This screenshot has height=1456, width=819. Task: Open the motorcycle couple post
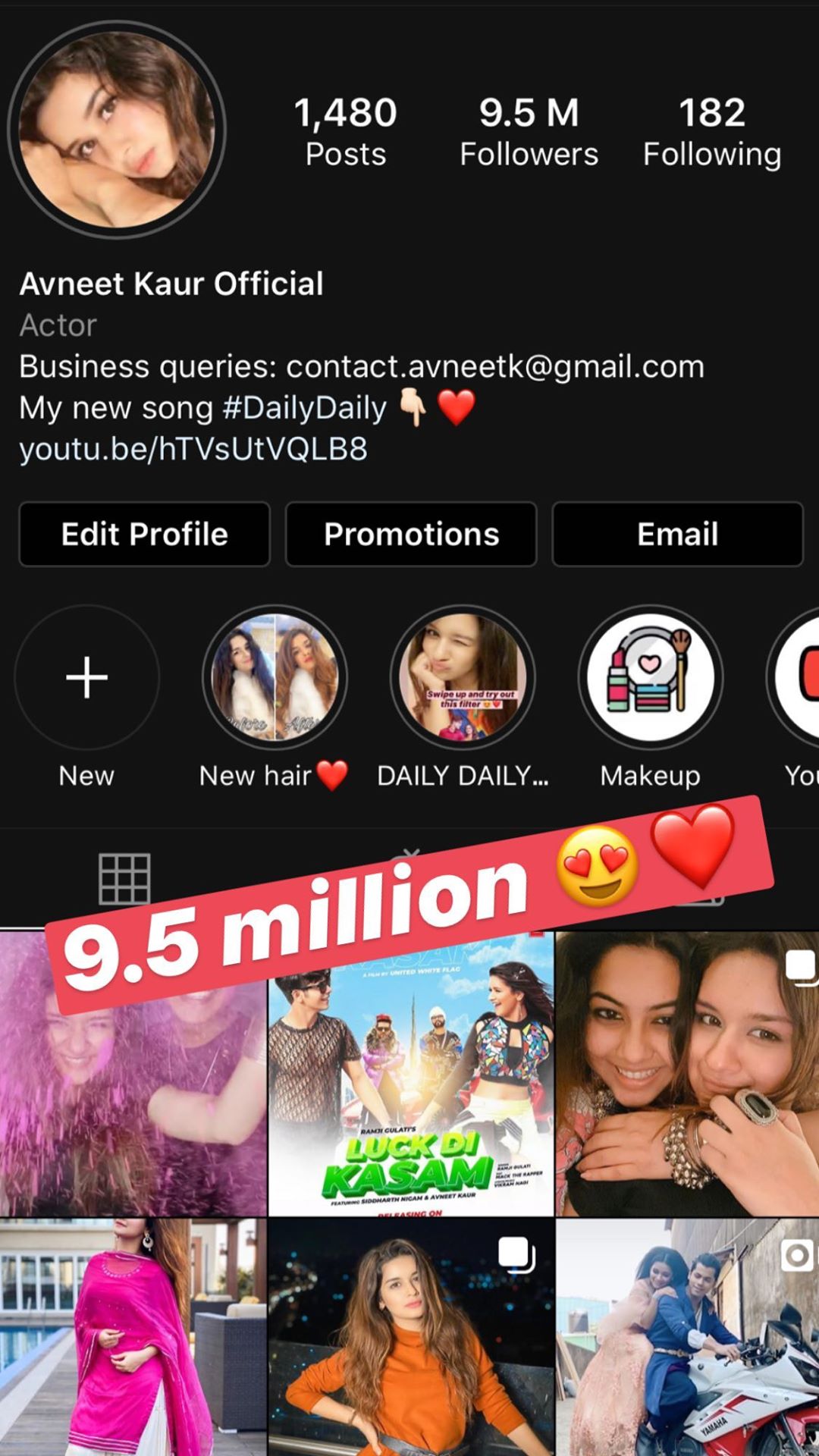coord(688,1337)
